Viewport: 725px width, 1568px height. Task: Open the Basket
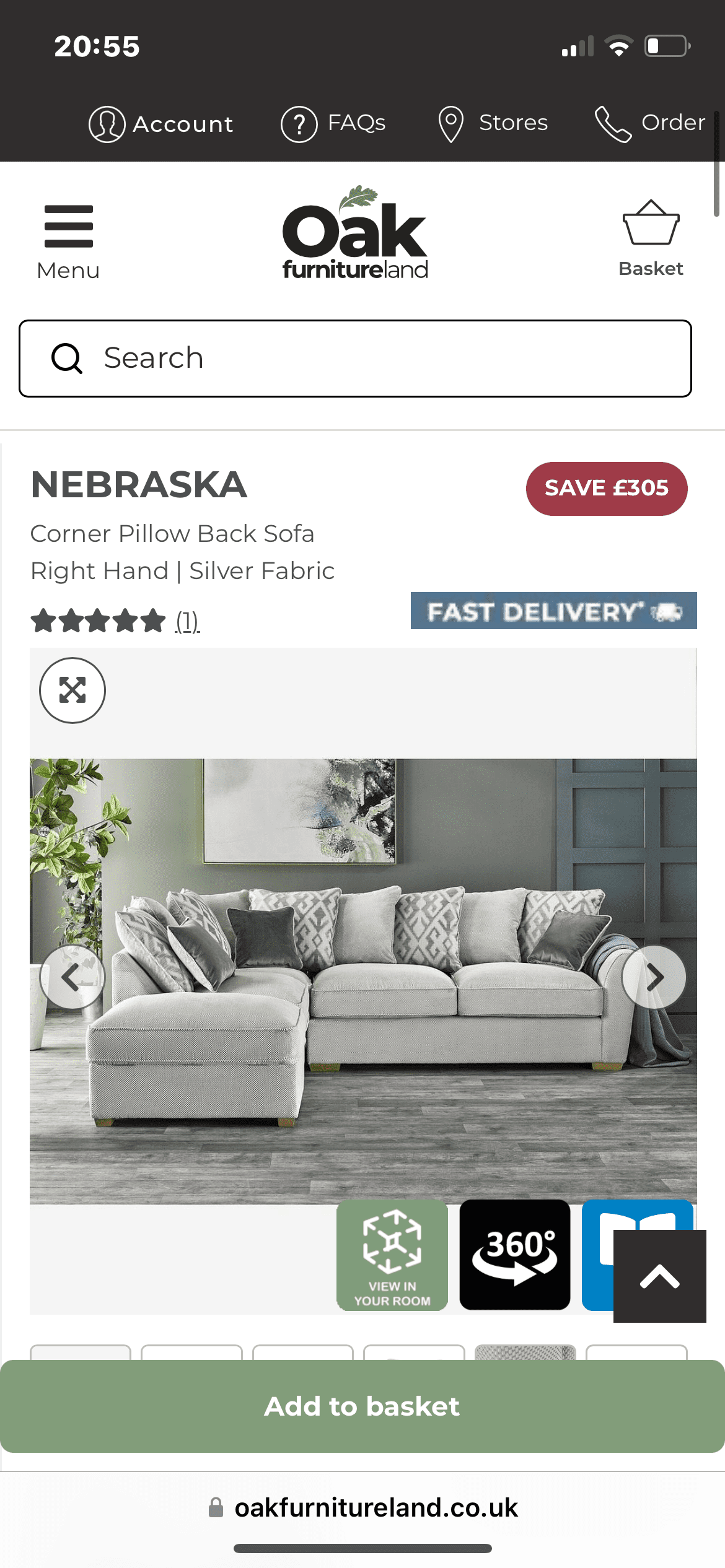coord(651,239)
